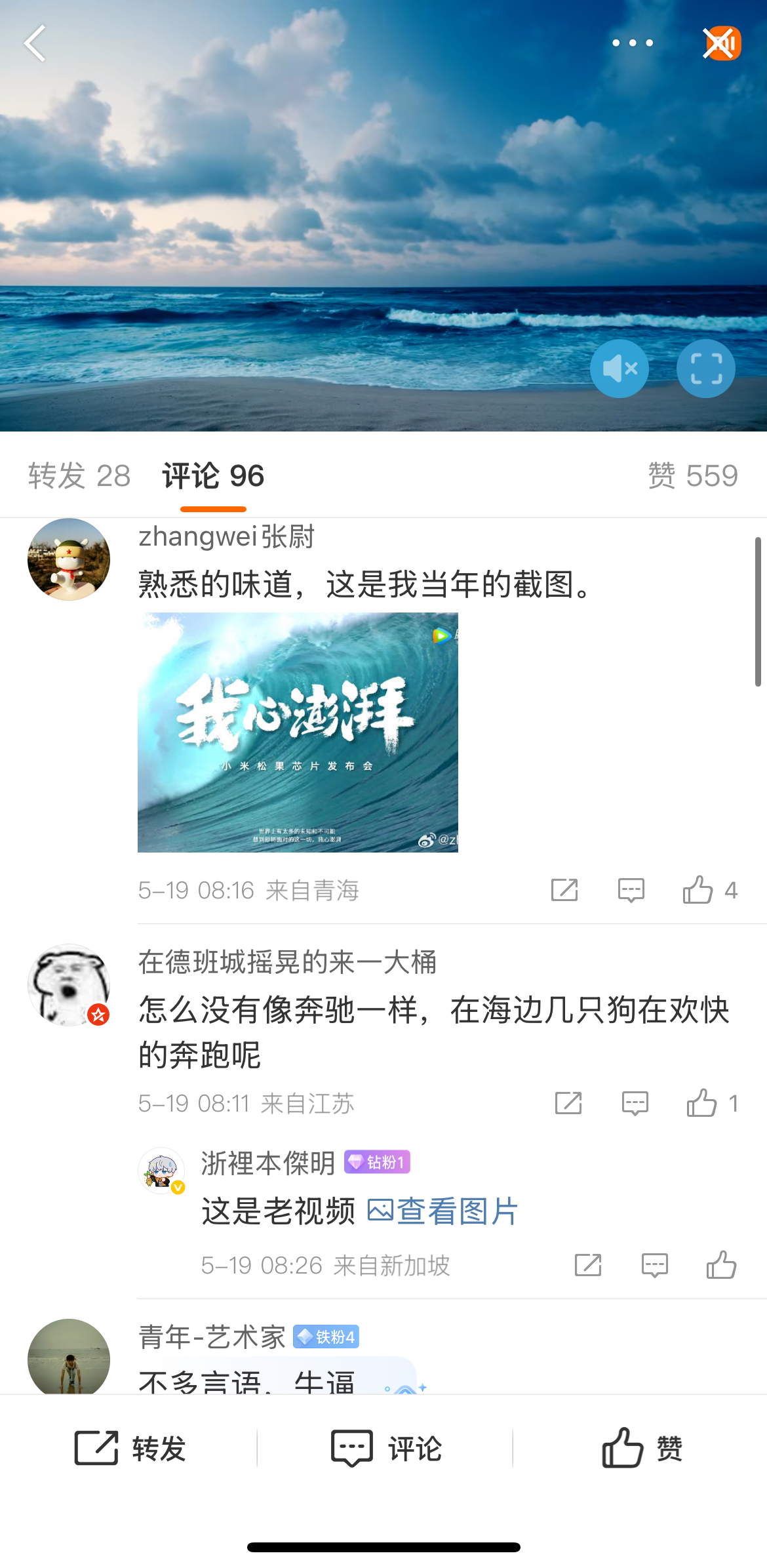Toggle the orange floating mute icon

pyautogui.click(x=722, y=43)
